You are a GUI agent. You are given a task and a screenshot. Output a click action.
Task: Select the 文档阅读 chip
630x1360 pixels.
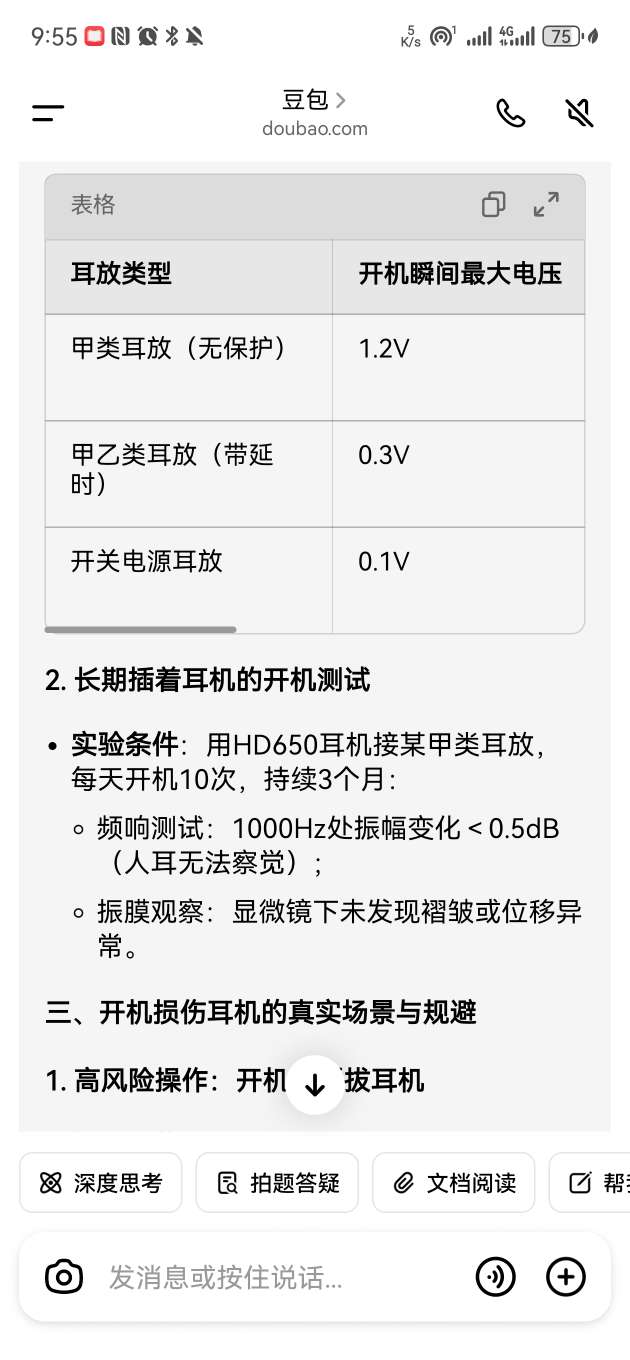(x=454, y=1183)
